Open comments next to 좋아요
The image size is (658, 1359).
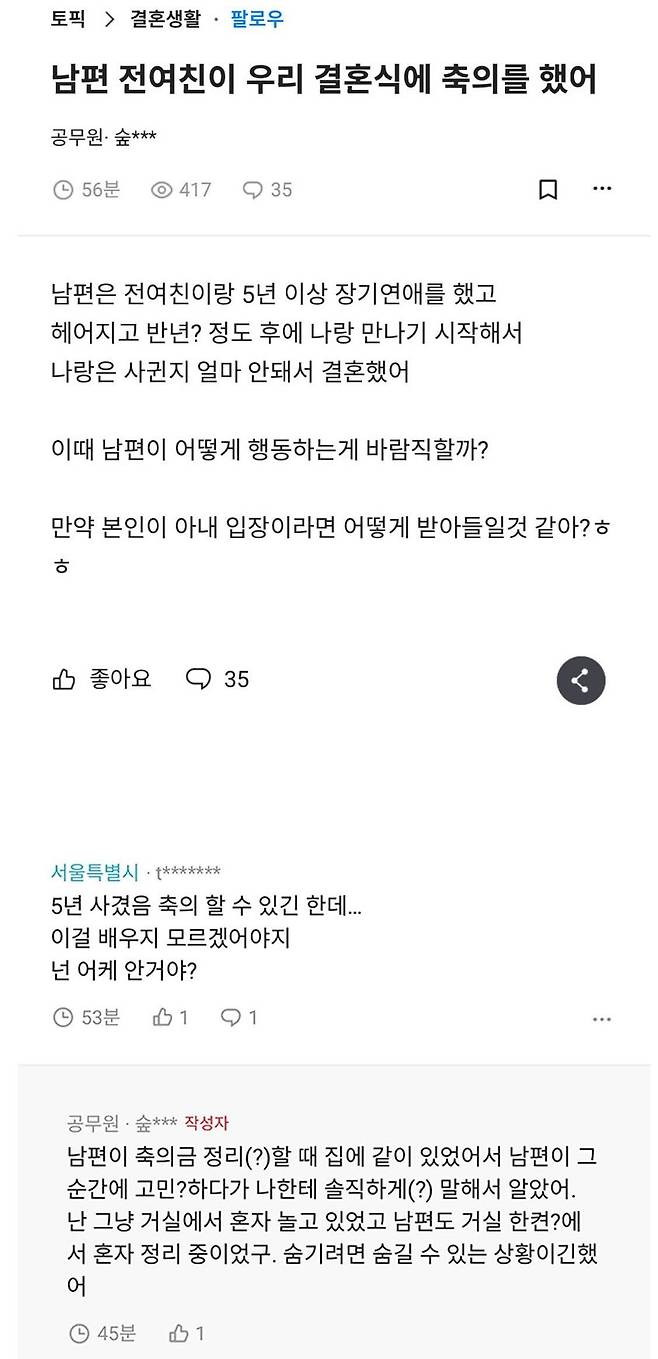(x=218, y=680)
